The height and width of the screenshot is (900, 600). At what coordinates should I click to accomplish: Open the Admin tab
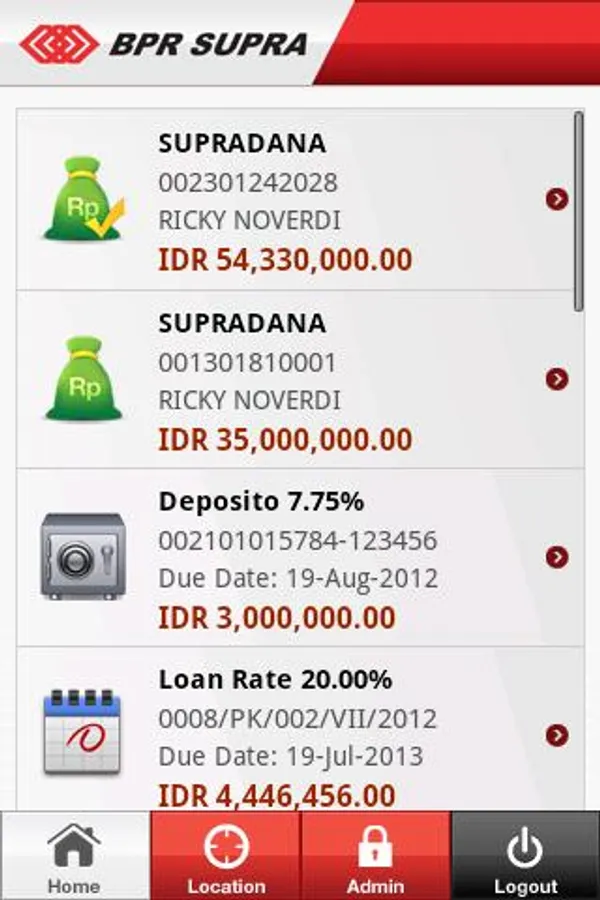coord(375,856)
